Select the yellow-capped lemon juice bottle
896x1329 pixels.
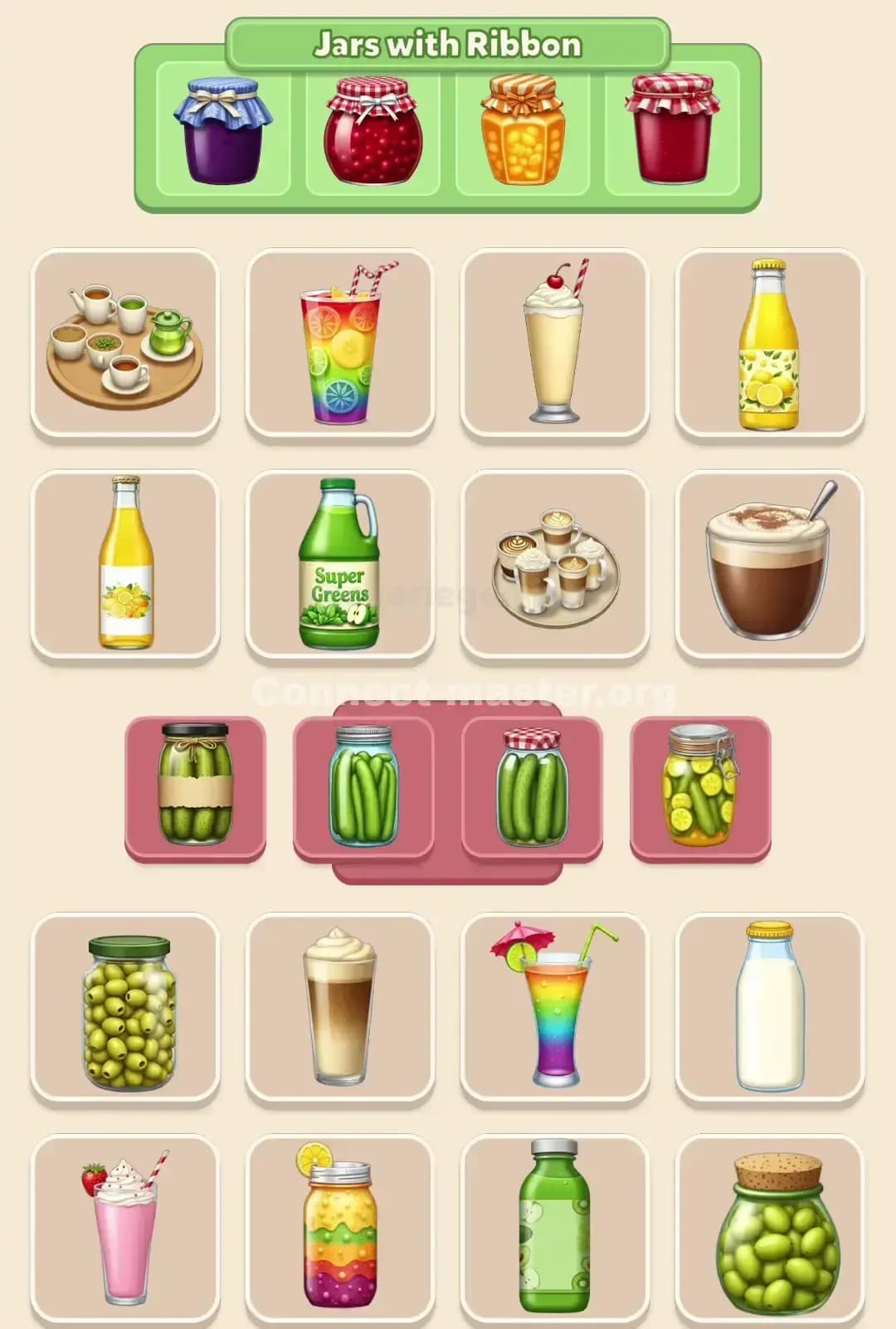coord(769,343)
